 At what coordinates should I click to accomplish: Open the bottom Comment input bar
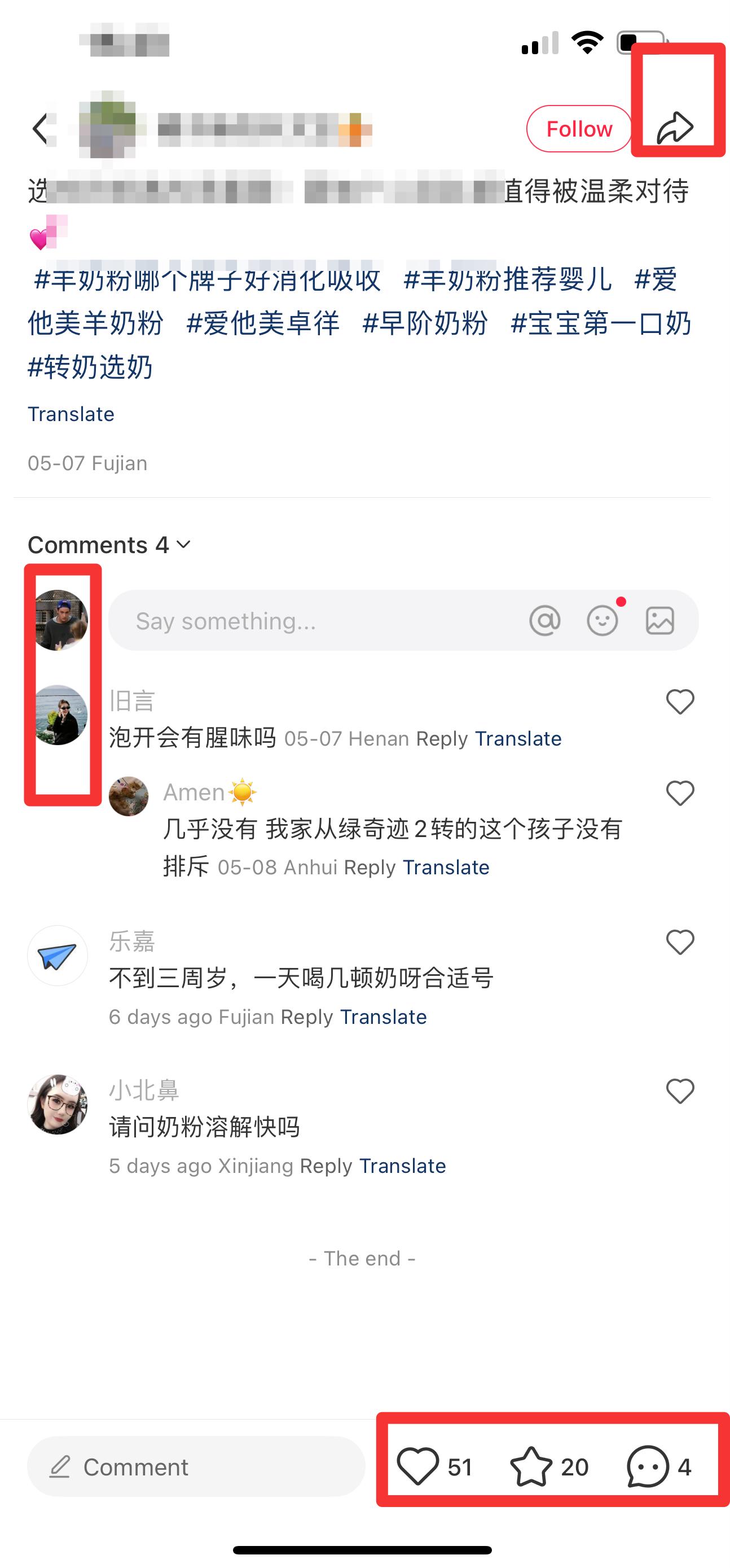pyautogui.click(x=196, y=1466)
